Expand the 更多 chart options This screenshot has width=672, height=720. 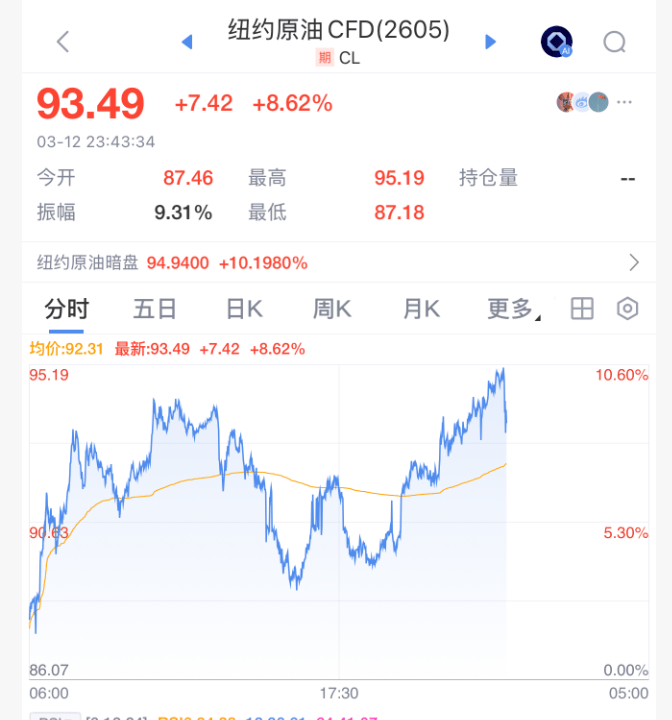click(x=512, y=309)
